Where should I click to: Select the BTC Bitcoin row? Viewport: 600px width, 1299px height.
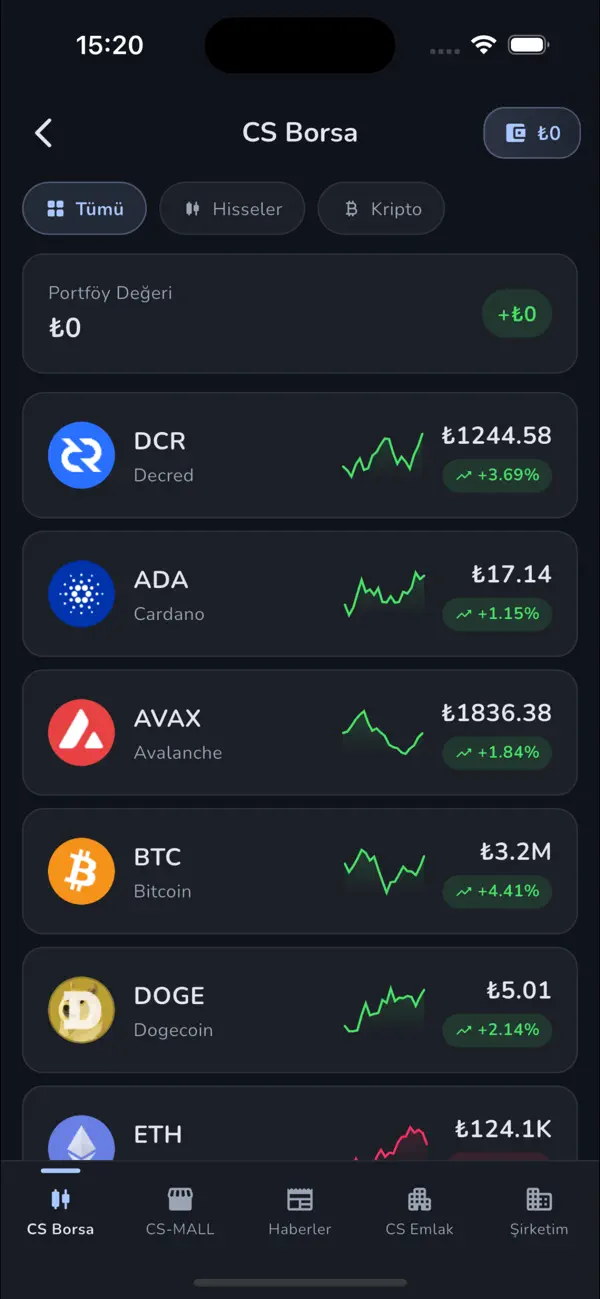300,872
